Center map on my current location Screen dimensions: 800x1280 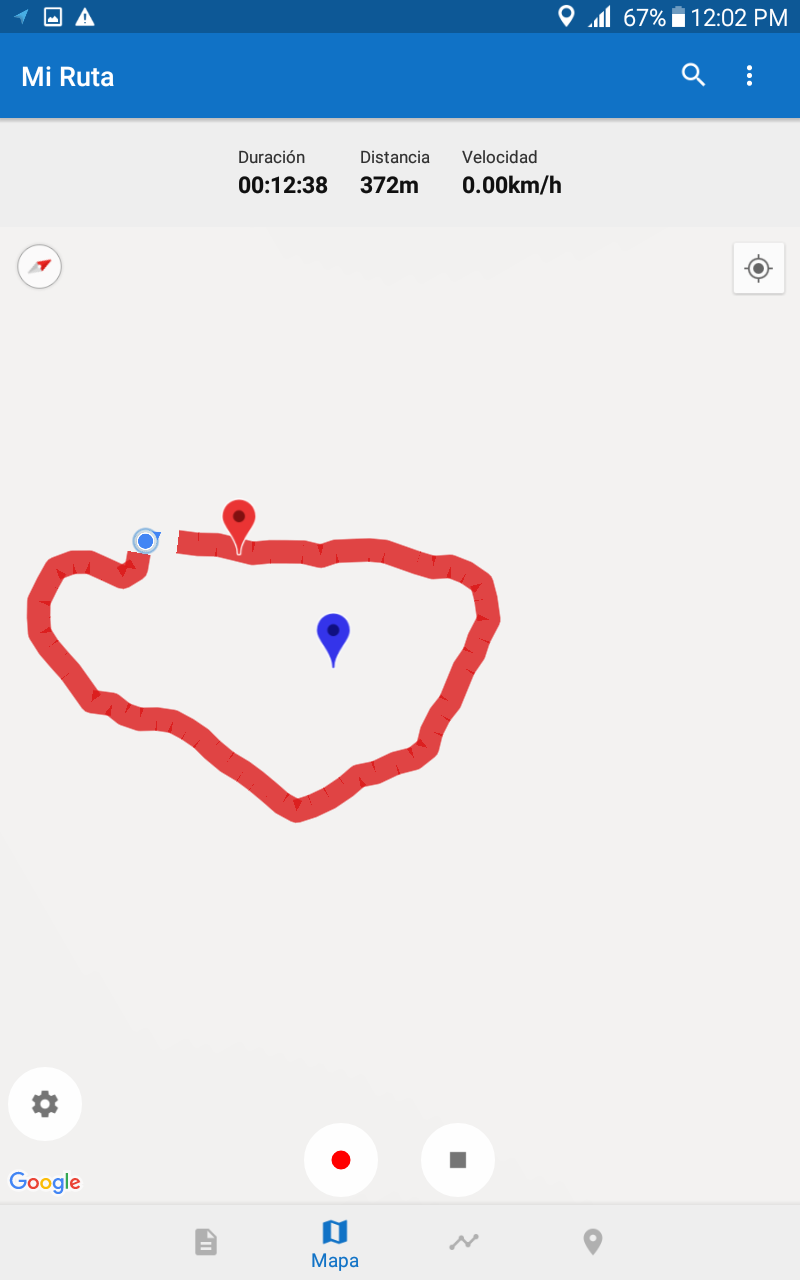(758, 268)
